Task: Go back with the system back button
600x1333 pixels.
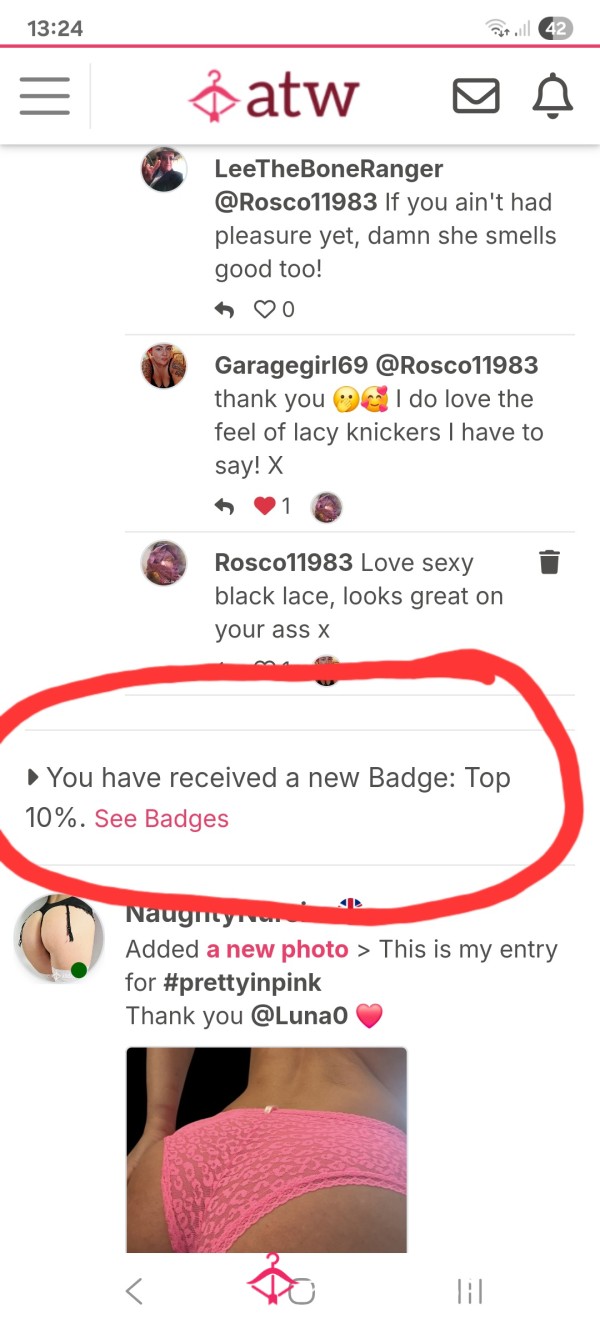Action: [x=134, y=1292]
